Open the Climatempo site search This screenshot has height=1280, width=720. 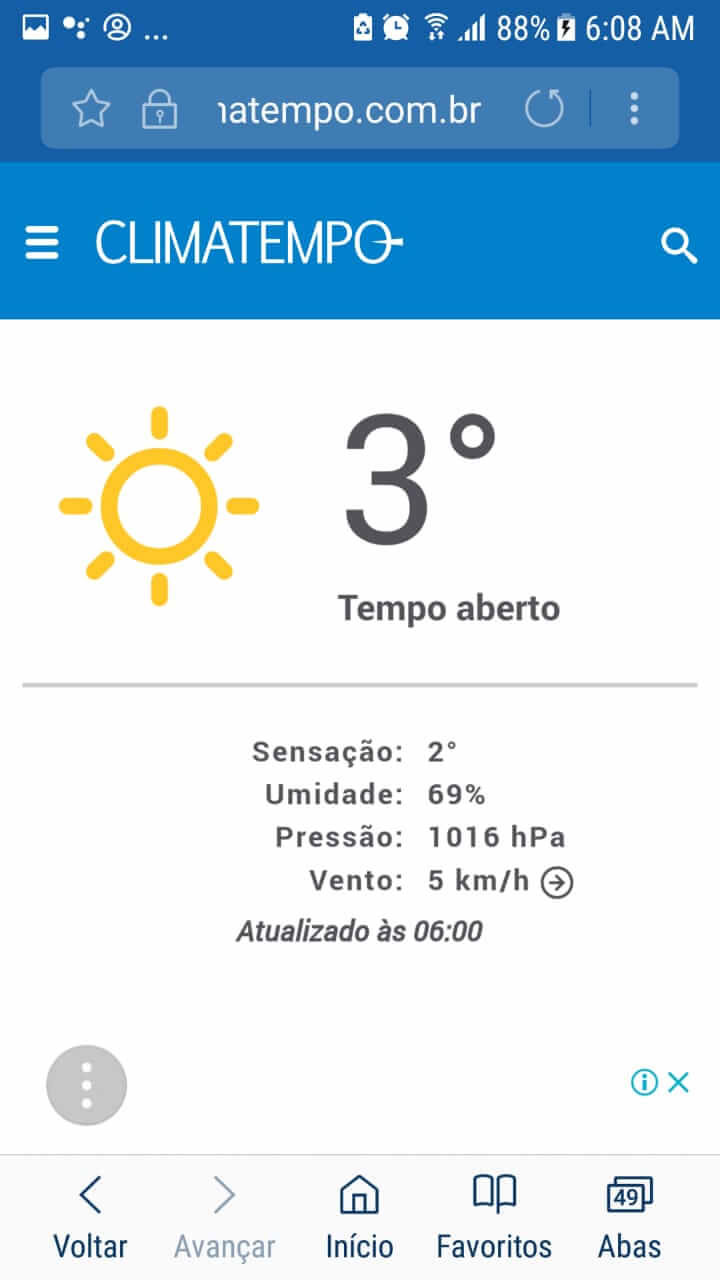(x=679, y=244)
